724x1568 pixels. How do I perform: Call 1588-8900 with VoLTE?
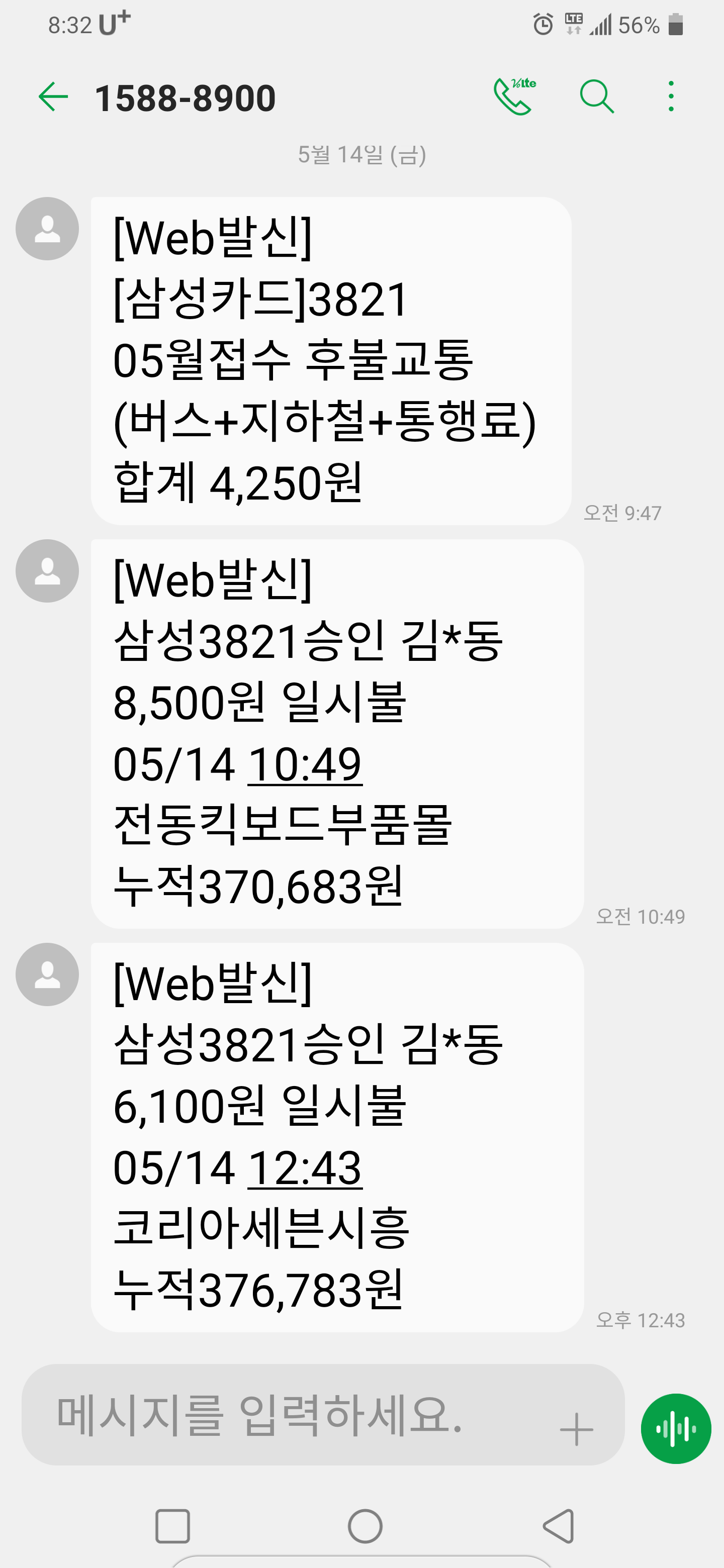pyautogui.click(x=514, y=96)
